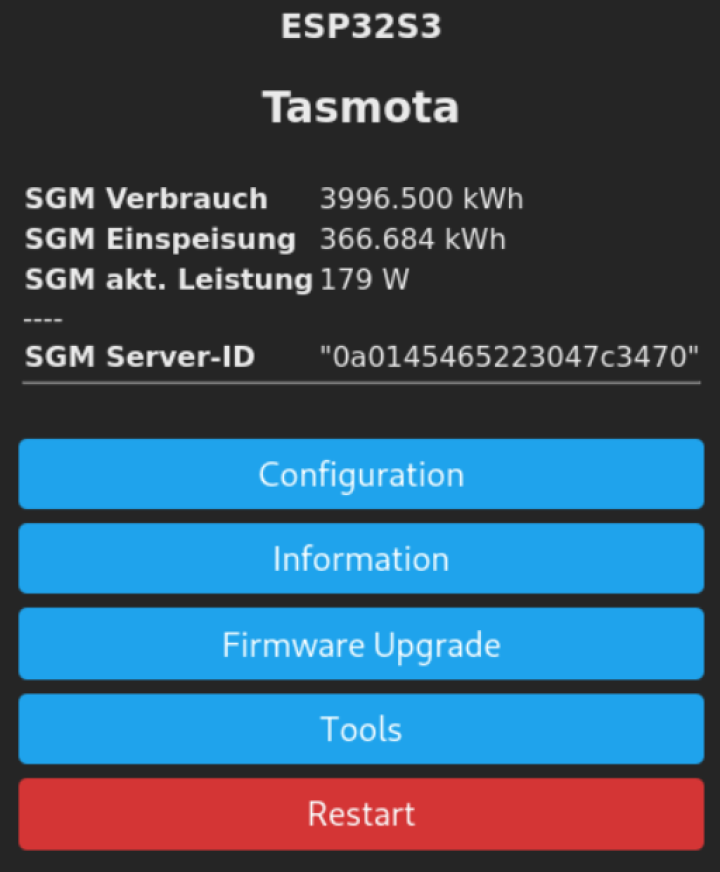The height and width of the screenshot is (872, 720).
Task: Open the Tools menu
Action: point(360,729)
